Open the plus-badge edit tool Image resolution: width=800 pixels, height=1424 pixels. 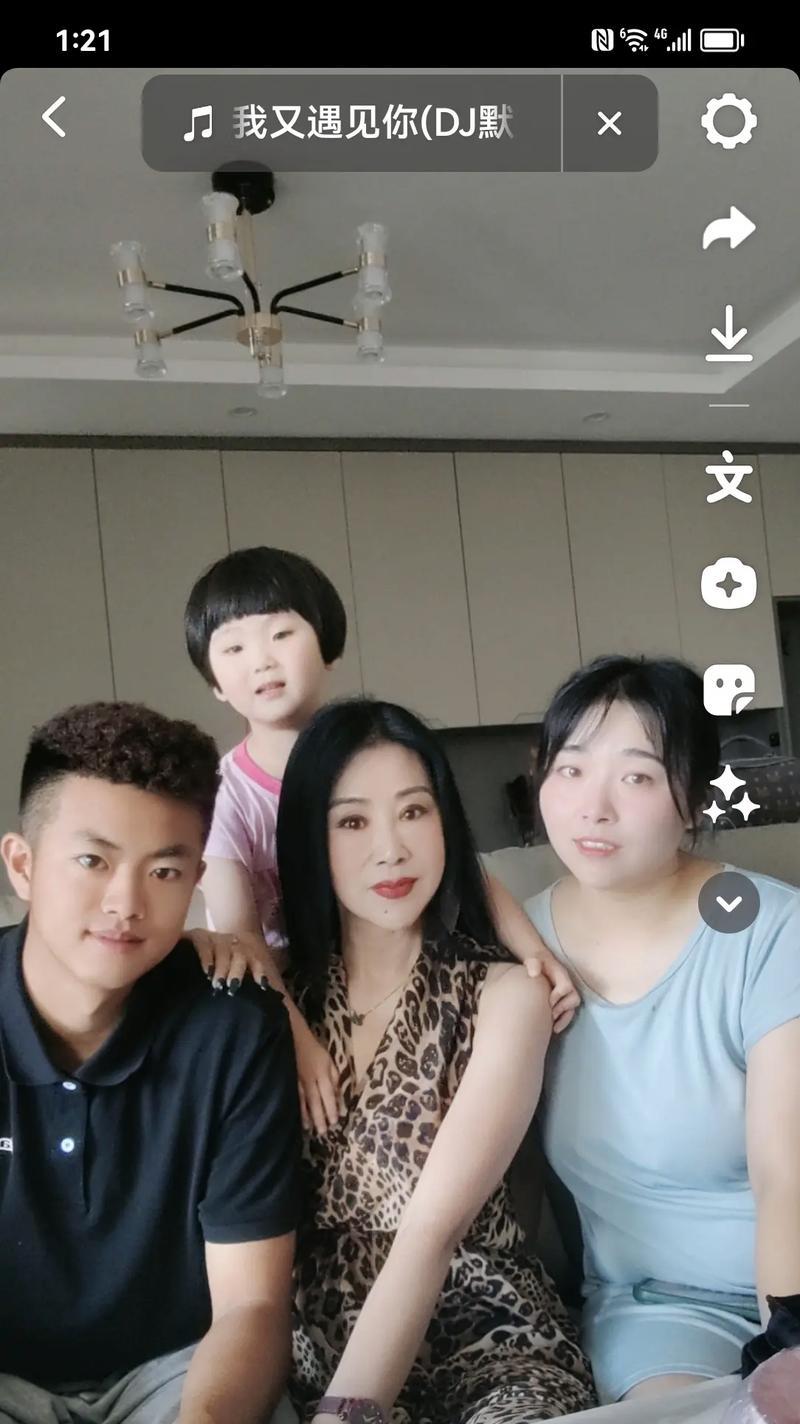click(728, 583)
